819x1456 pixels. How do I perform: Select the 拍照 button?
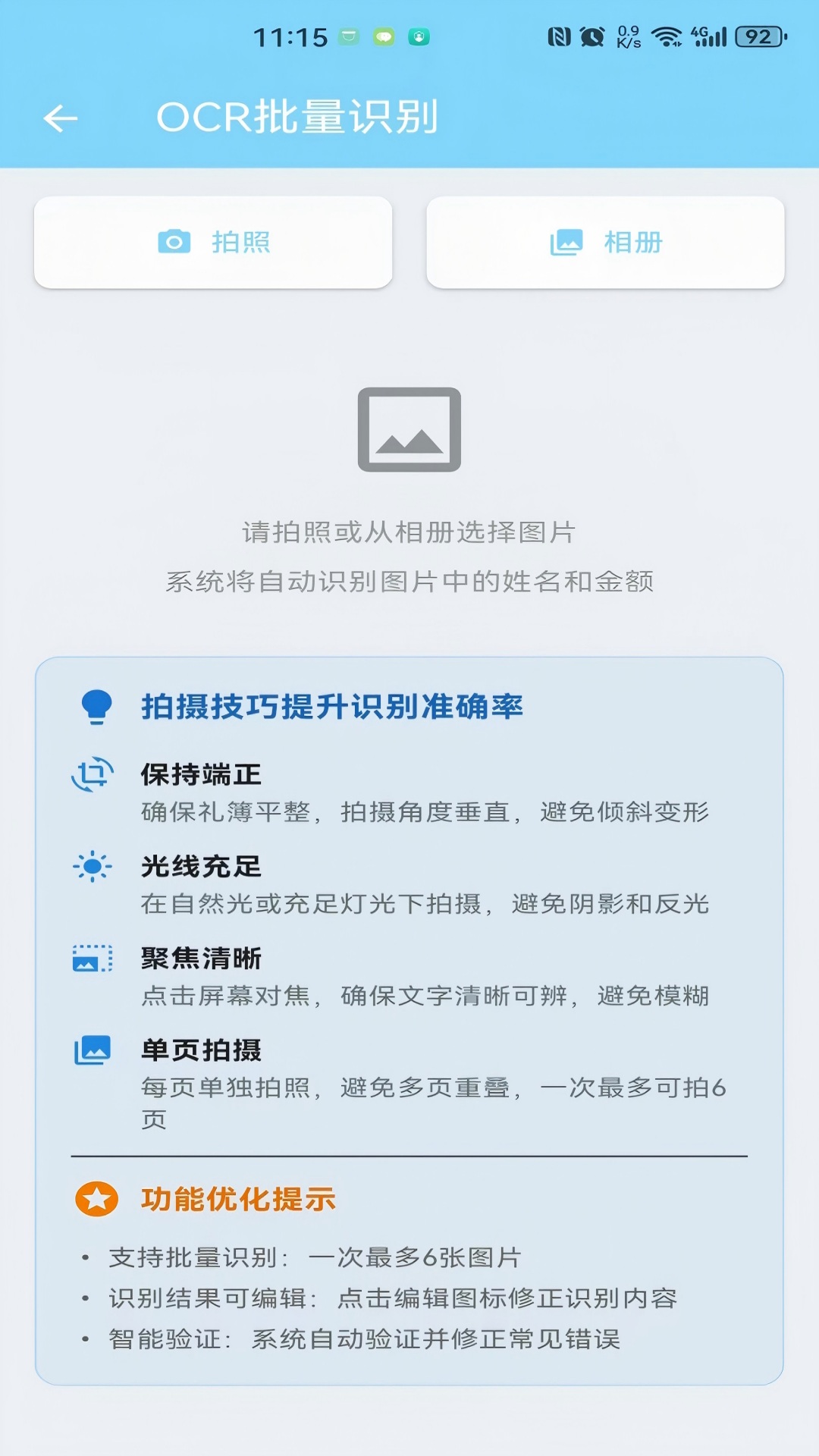point(213,241)
